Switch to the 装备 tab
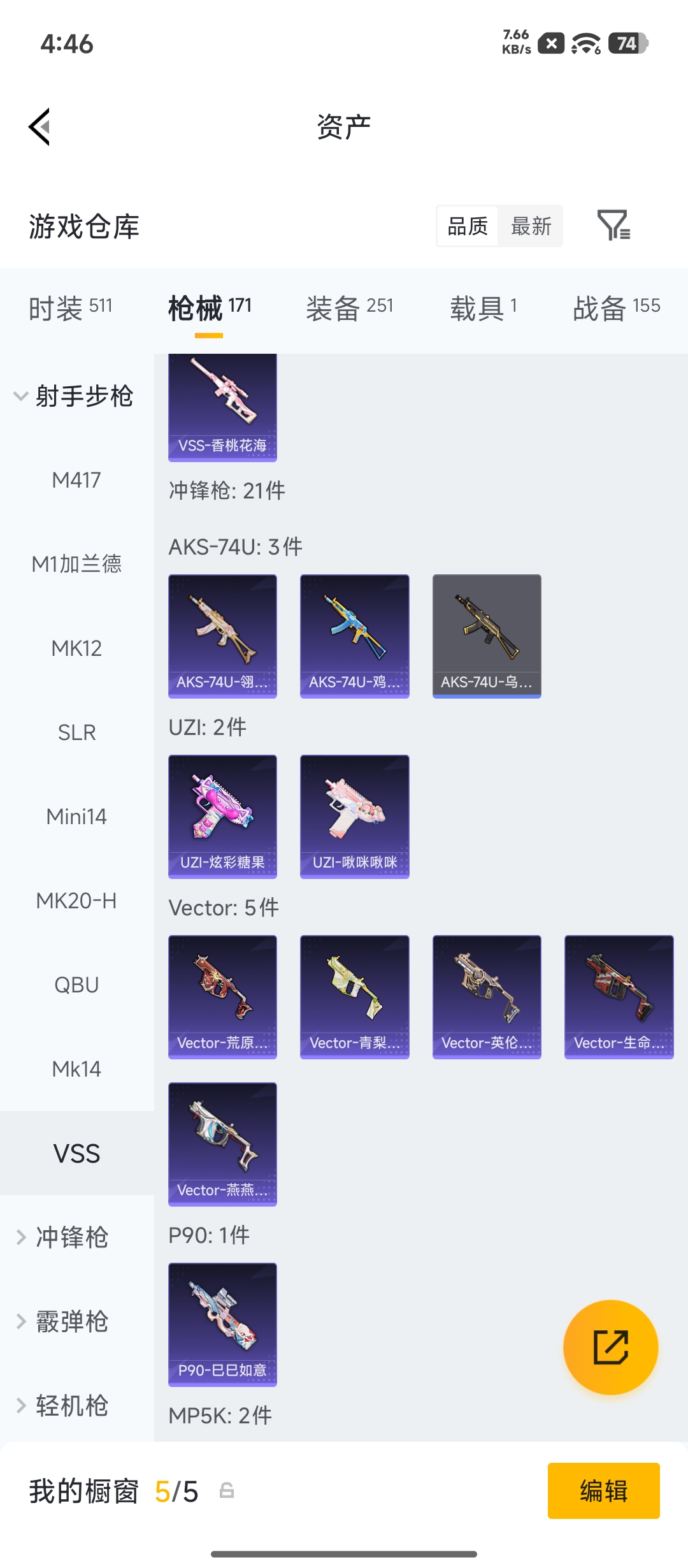 [350, 309]
